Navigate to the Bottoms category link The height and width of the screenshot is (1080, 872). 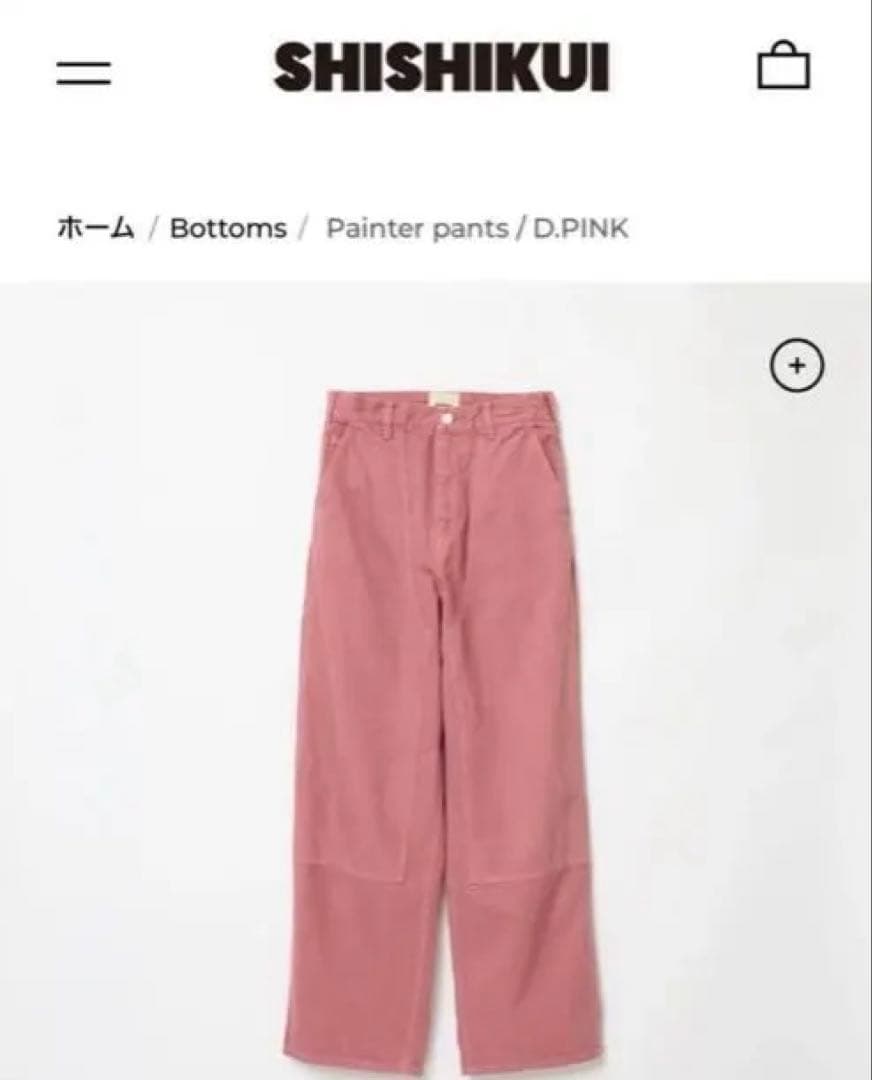(228, 228)
